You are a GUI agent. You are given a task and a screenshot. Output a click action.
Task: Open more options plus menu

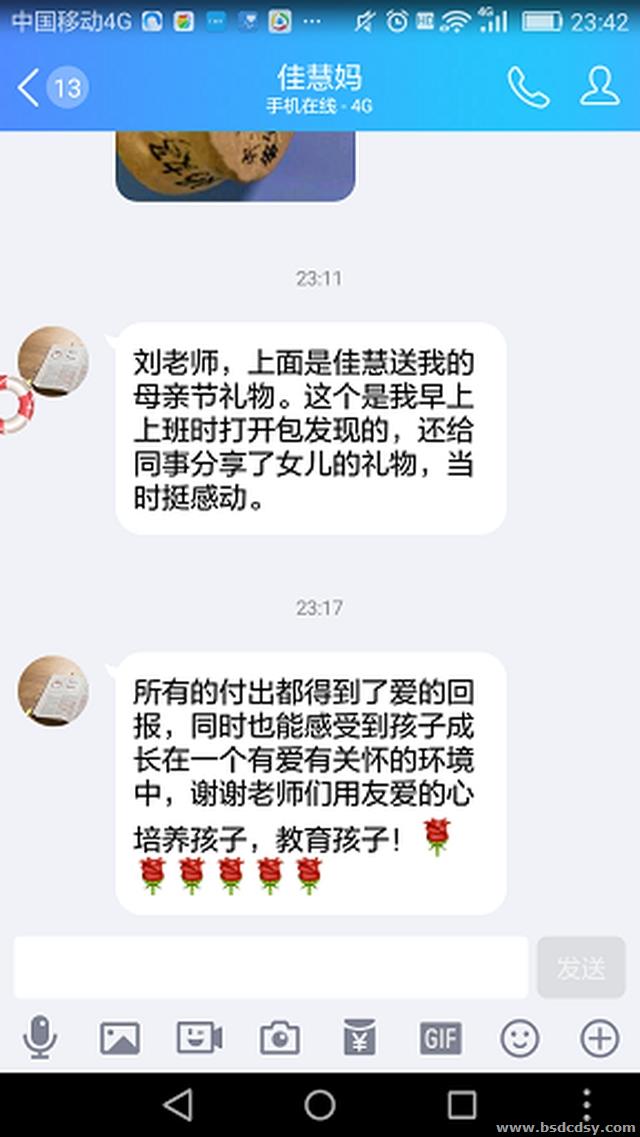pos(599,1039)
